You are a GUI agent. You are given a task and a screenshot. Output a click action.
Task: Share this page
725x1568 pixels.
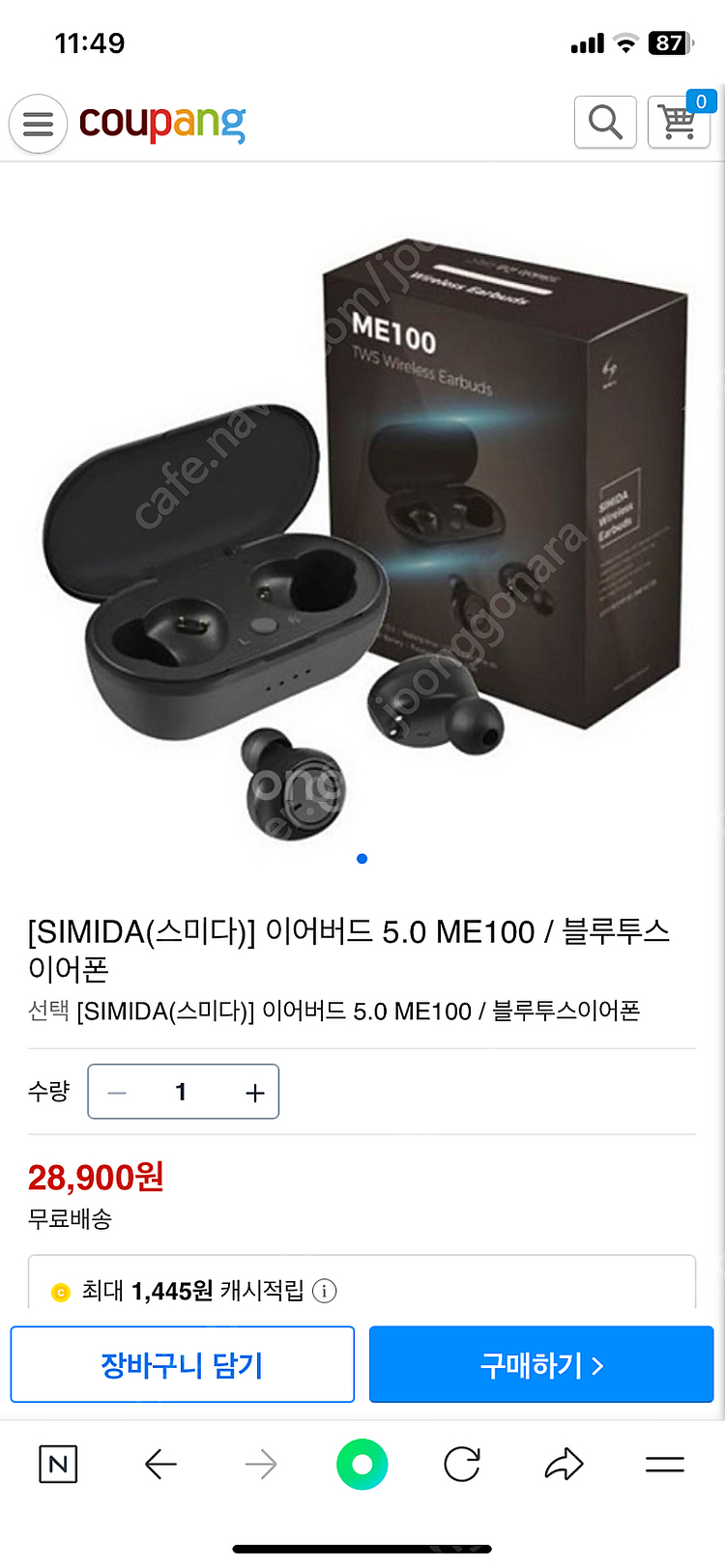pyautogui.click(x=564, y=1465)
